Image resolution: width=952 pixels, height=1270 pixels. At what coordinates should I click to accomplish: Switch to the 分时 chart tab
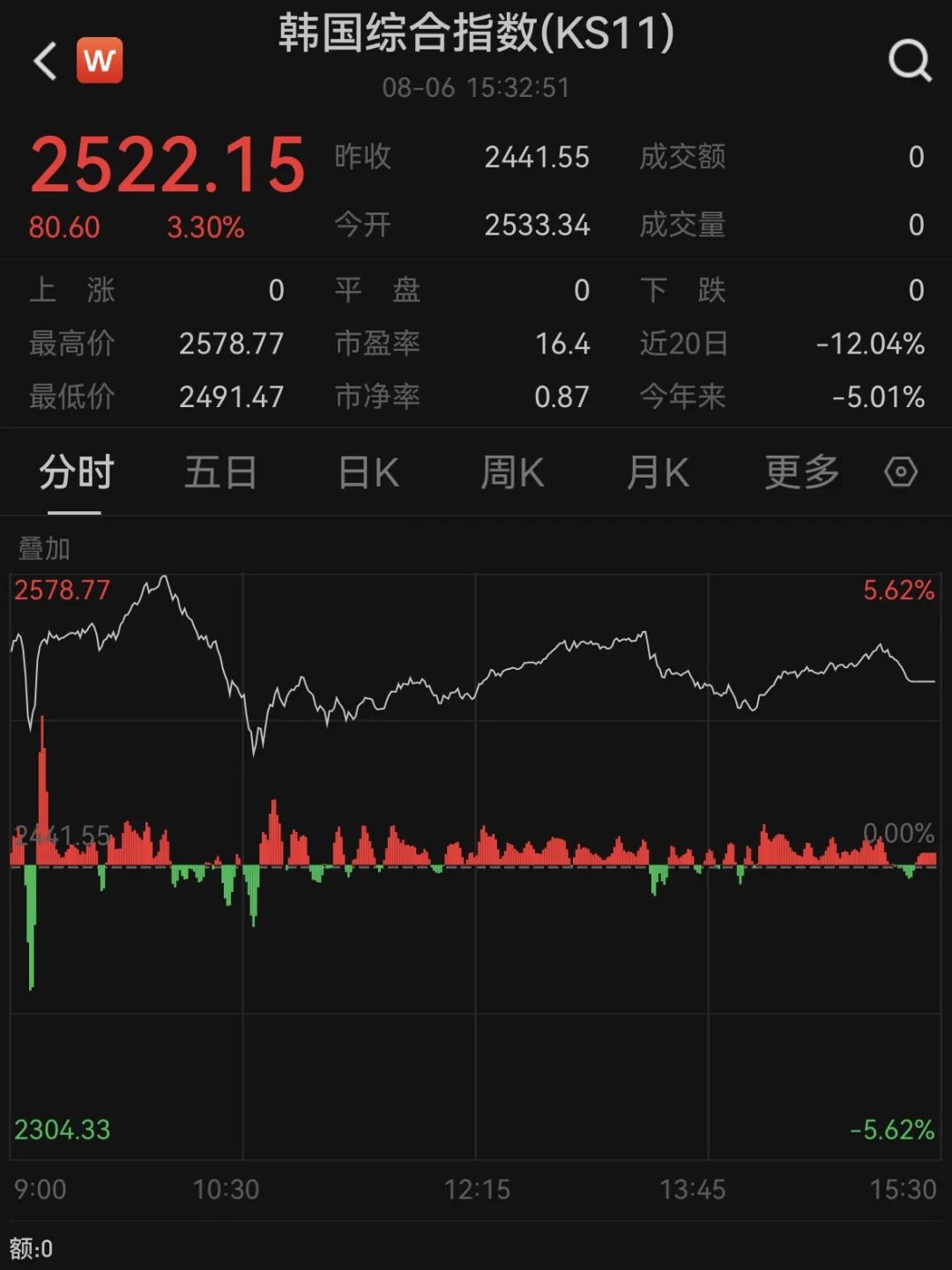pyautogui.click(x=76, y=473)
